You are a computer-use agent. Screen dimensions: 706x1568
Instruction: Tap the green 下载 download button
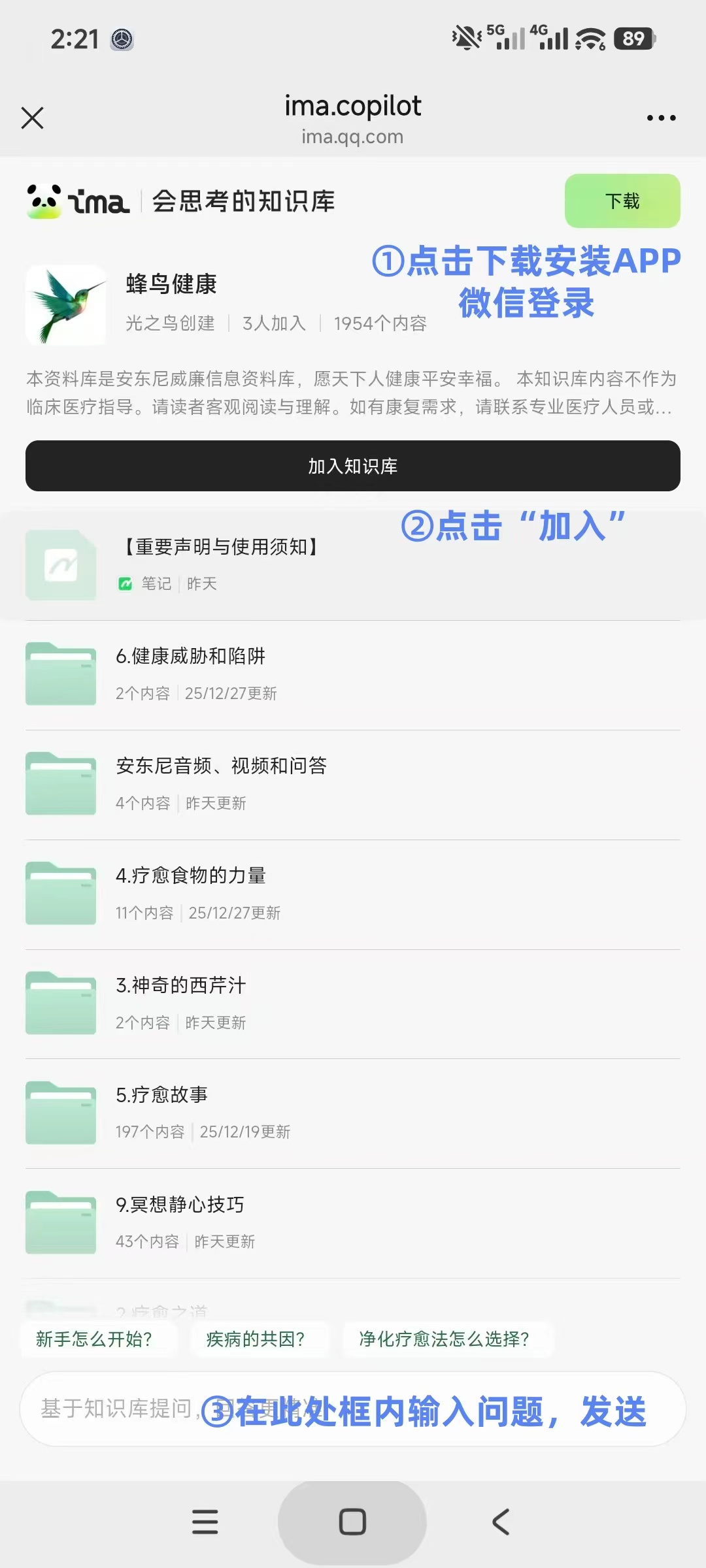coord(622,201)
